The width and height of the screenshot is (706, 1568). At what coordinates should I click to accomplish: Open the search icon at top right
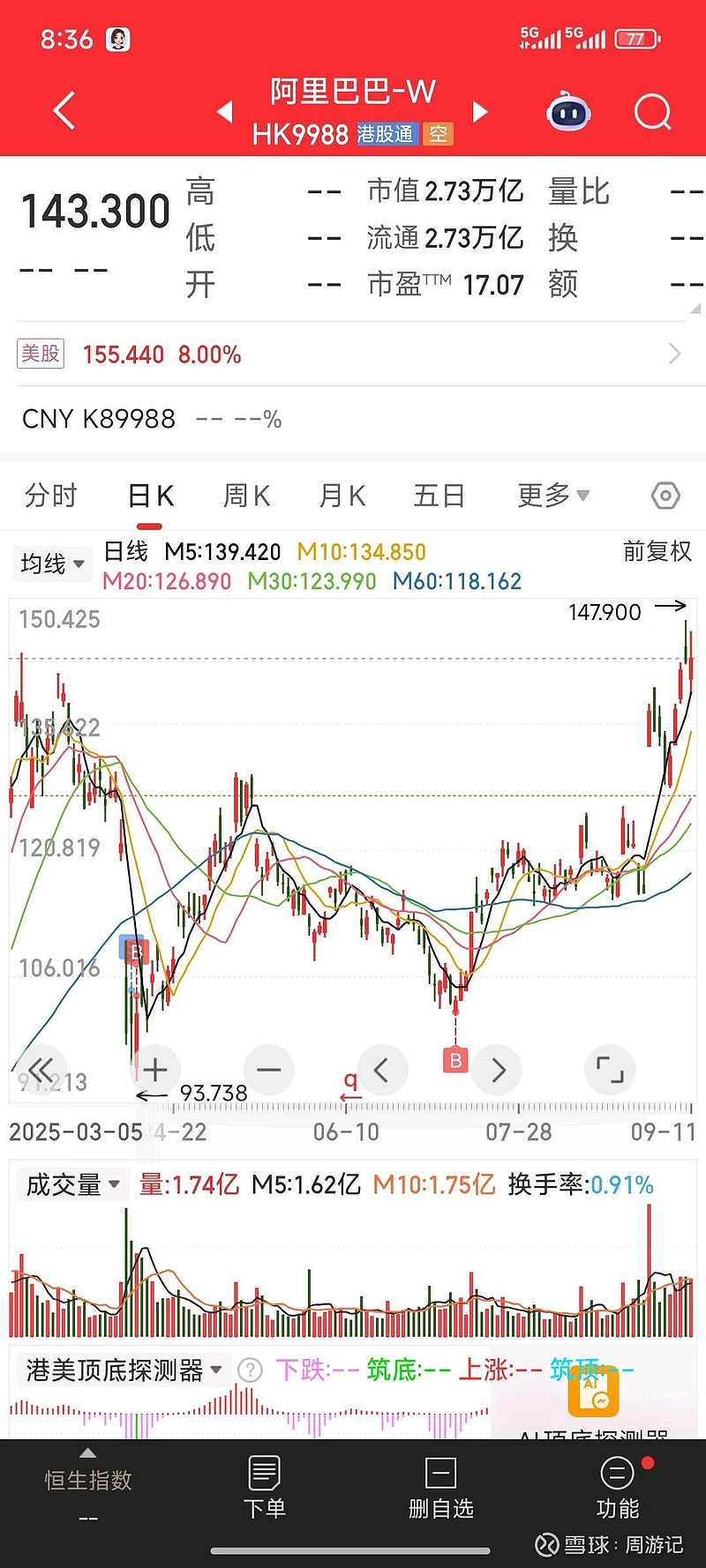[653, 112]
